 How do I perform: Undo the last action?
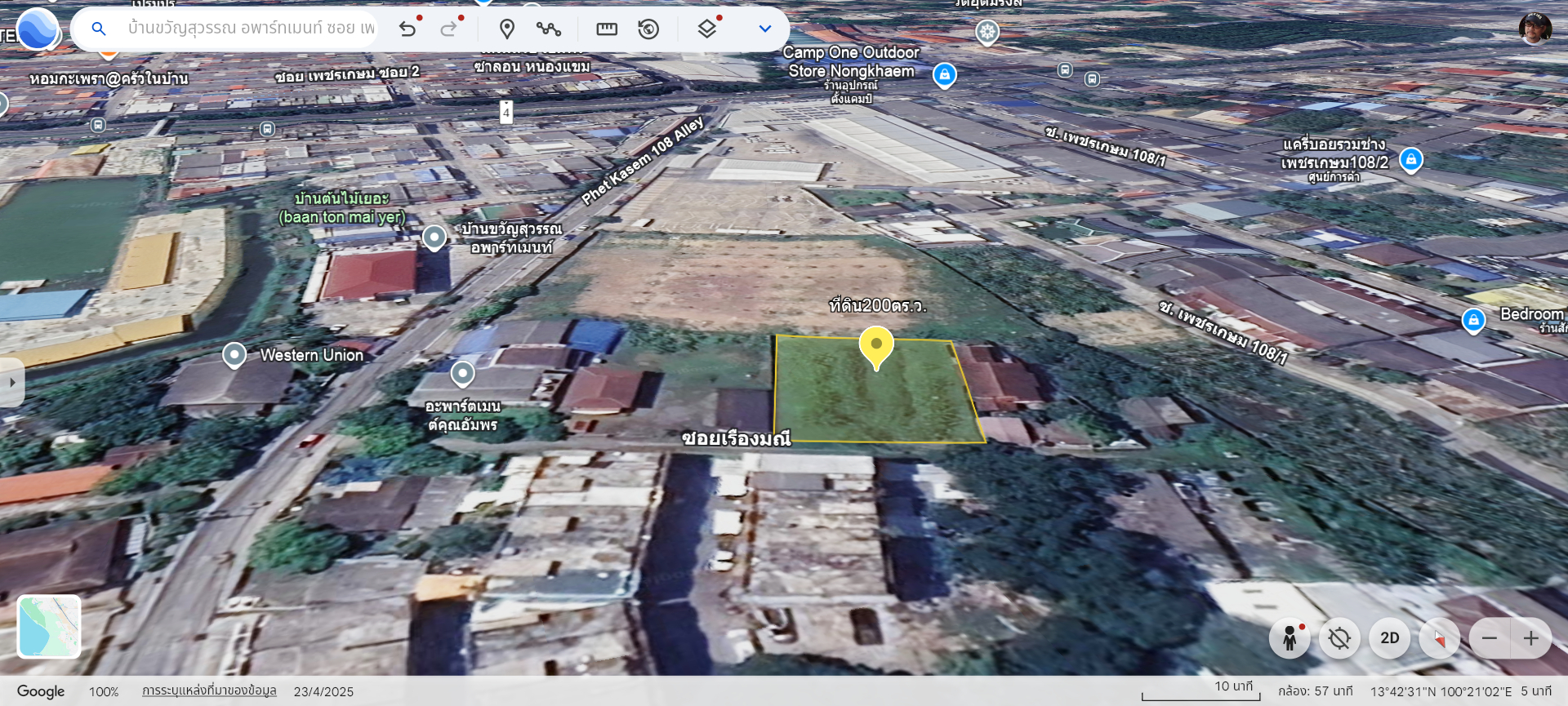(x=408, y=29)
